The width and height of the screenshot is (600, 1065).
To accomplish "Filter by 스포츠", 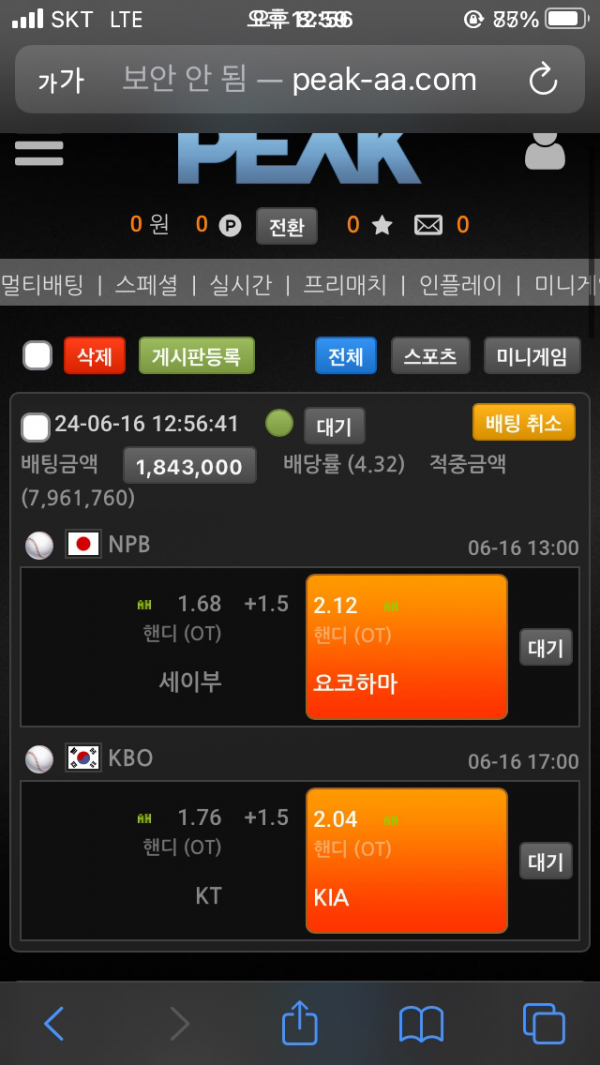I will tap(430, 356).
